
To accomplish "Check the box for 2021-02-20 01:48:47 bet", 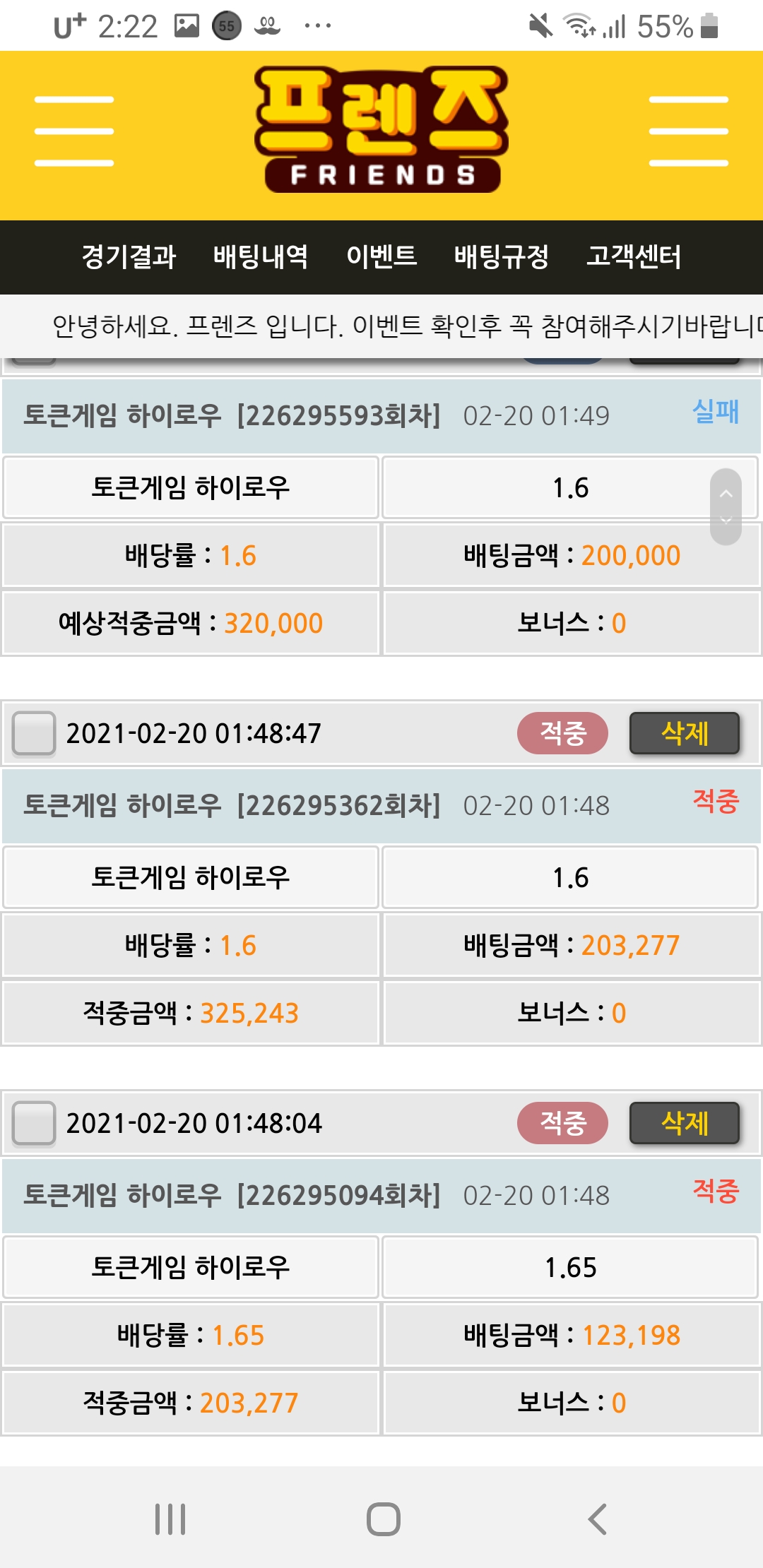I will 34,733.
